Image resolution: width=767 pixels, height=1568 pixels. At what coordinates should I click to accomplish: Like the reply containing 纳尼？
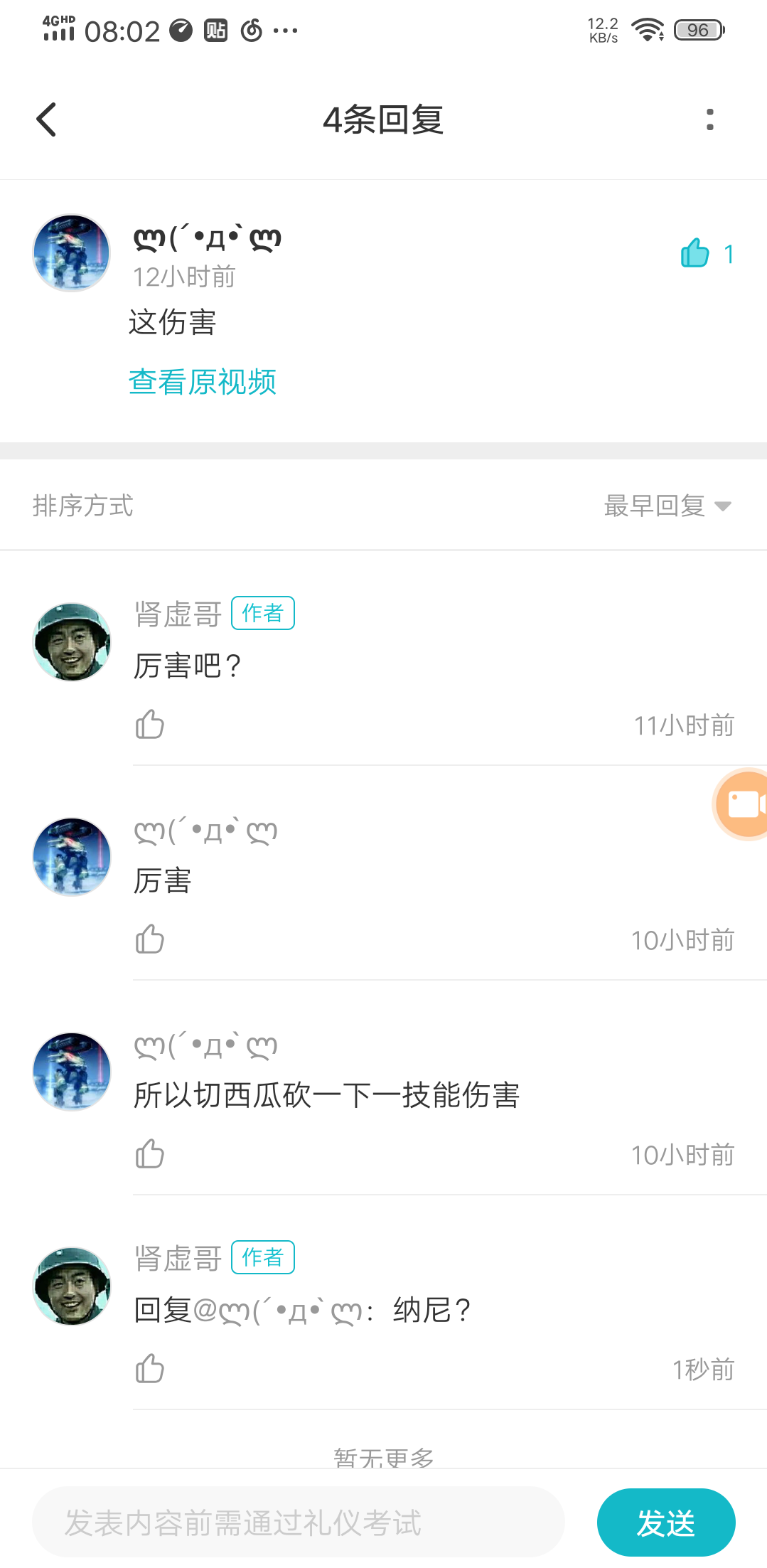pos(149,1369)
